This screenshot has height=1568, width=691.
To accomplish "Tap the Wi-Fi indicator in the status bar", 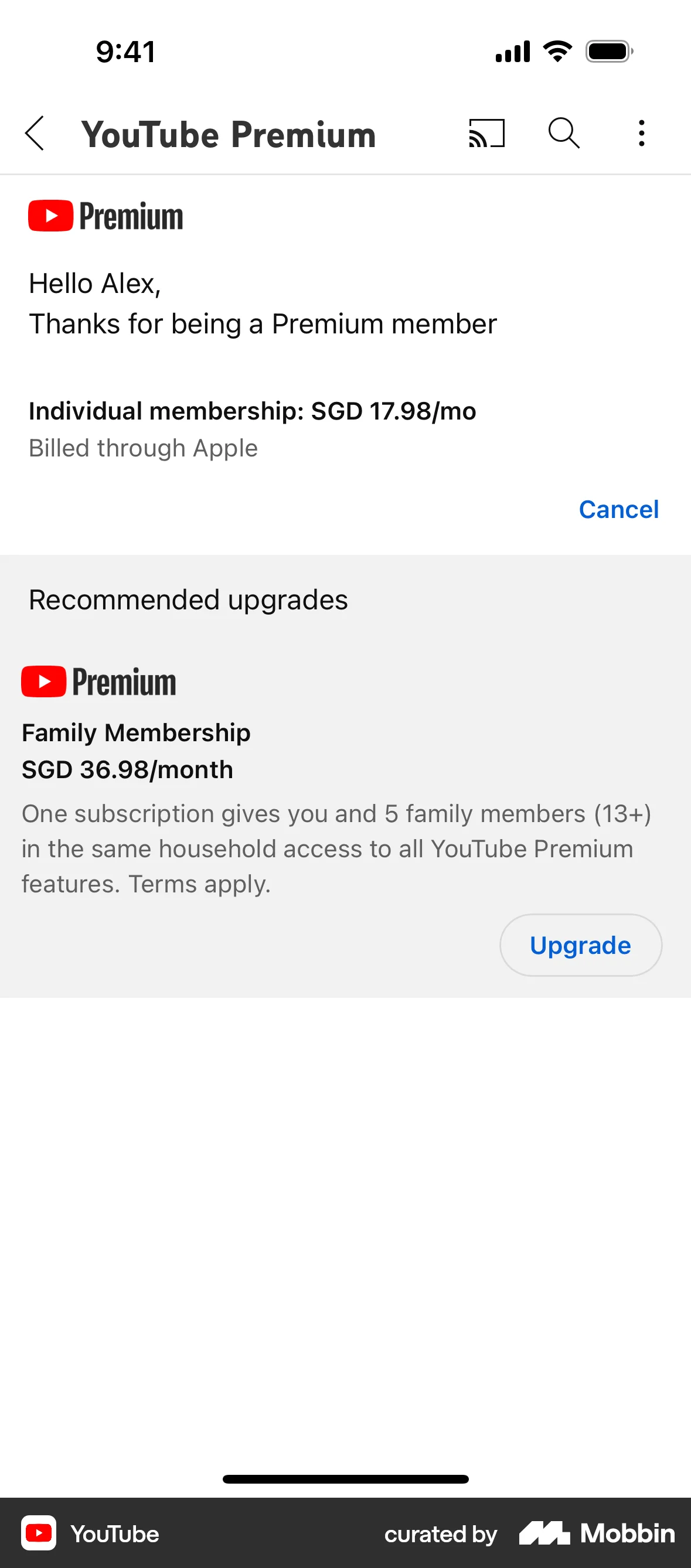I will [x=556, y=51].
